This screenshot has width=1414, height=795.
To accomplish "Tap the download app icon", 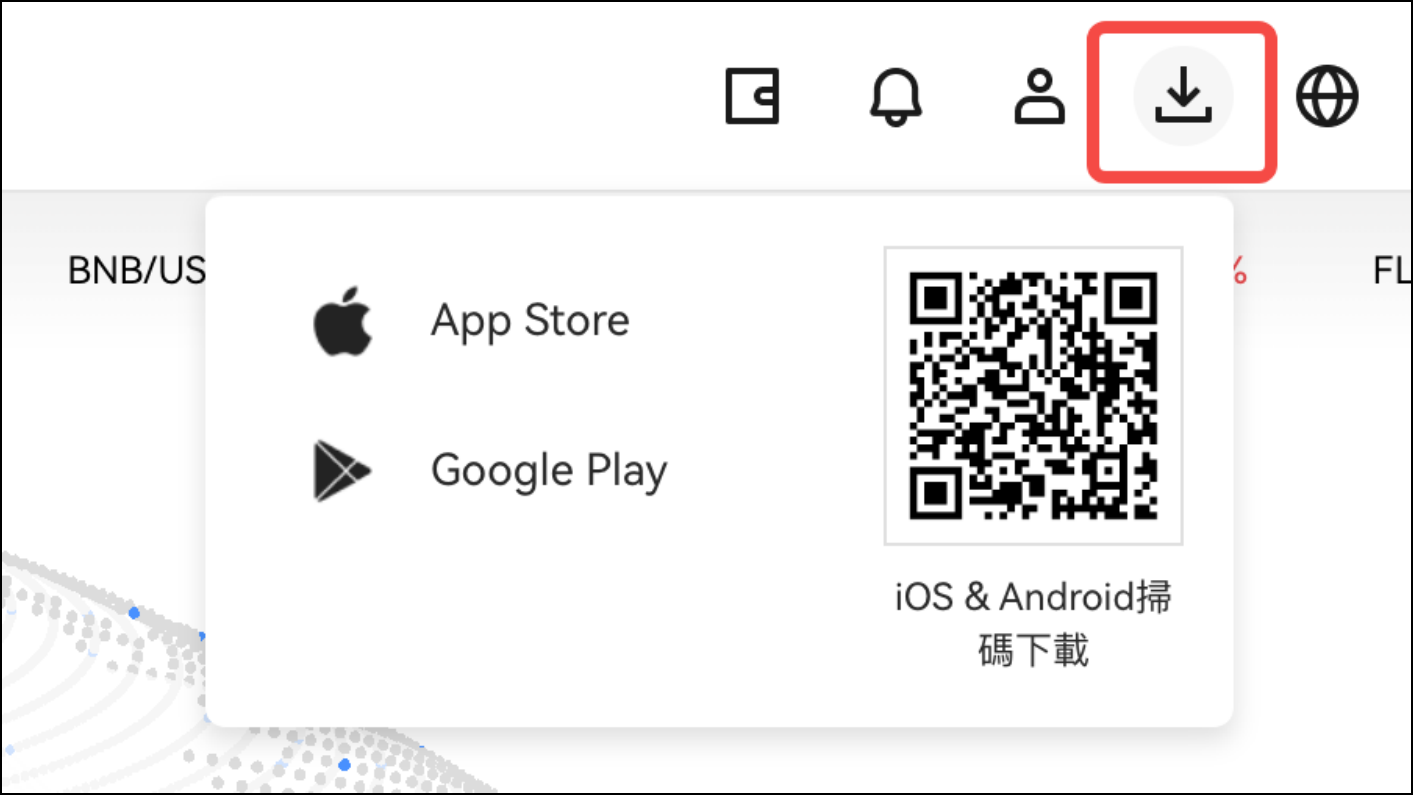I will pyautogui.click(x=1183, y=97).
